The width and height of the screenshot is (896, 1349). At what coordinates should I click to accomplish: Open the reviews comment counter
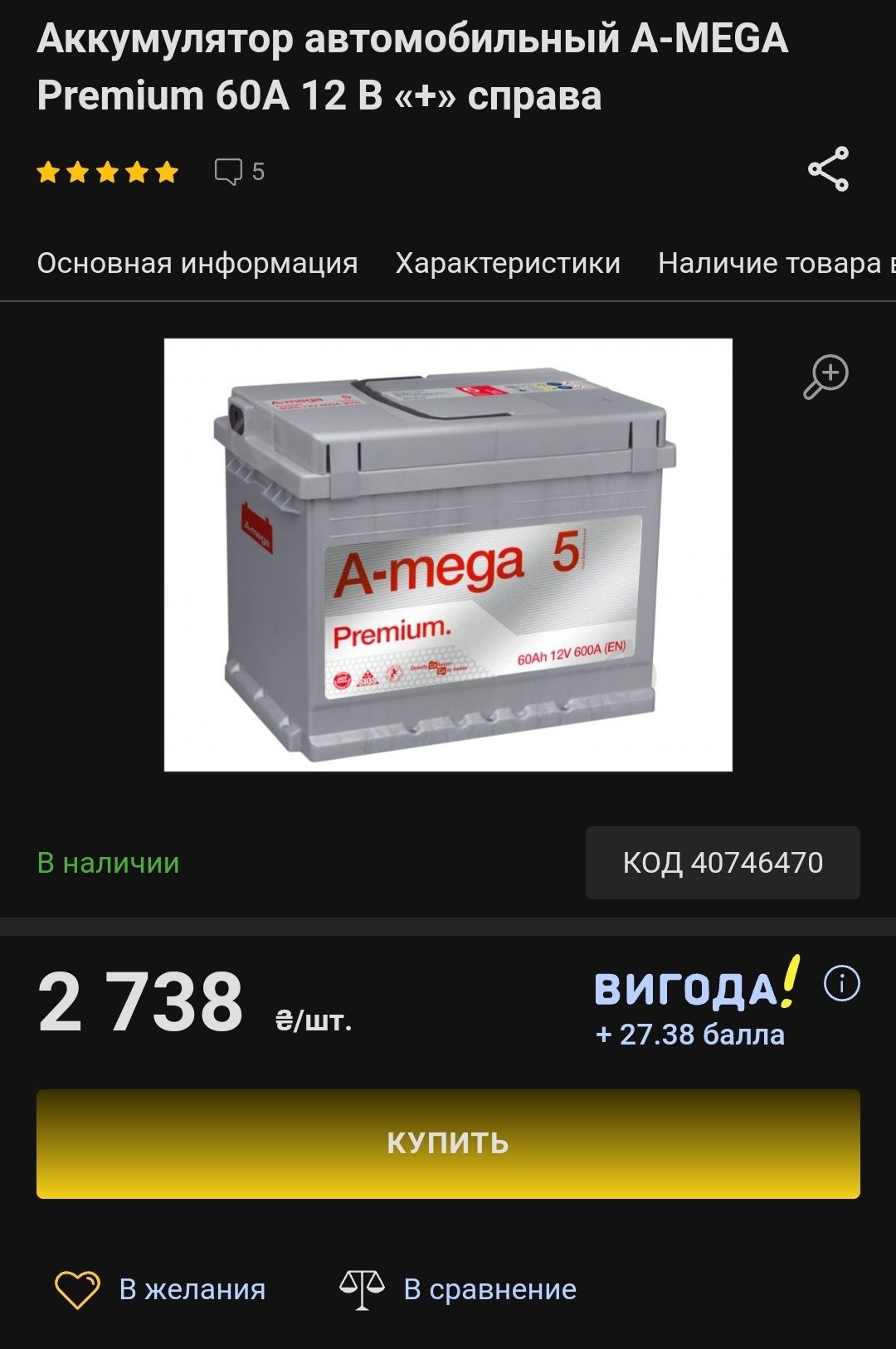pyautogui.click(x=239, y=172)
